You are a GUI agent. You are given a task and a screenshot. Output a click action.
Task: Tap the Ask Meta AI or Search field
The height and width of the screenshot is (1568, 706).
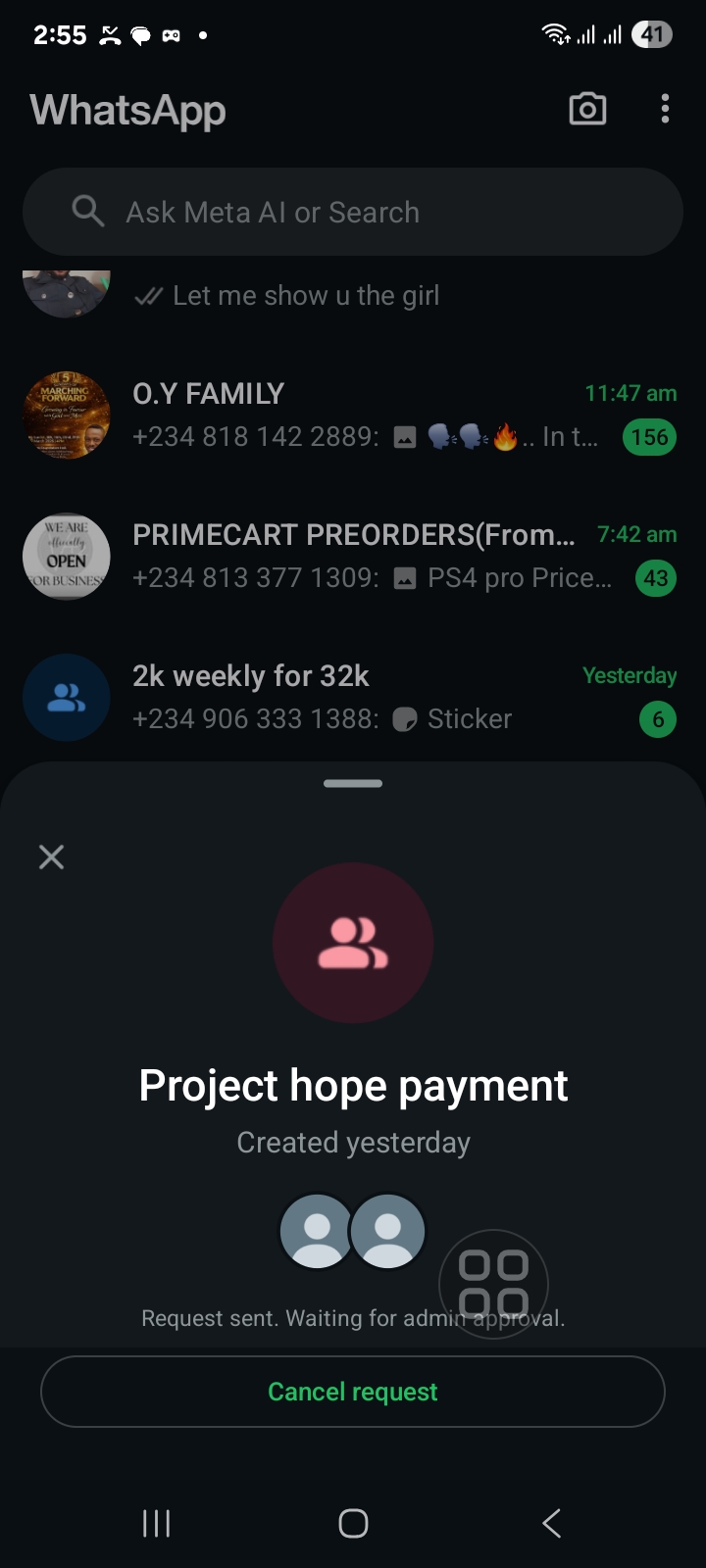click(x=353, y=212)
